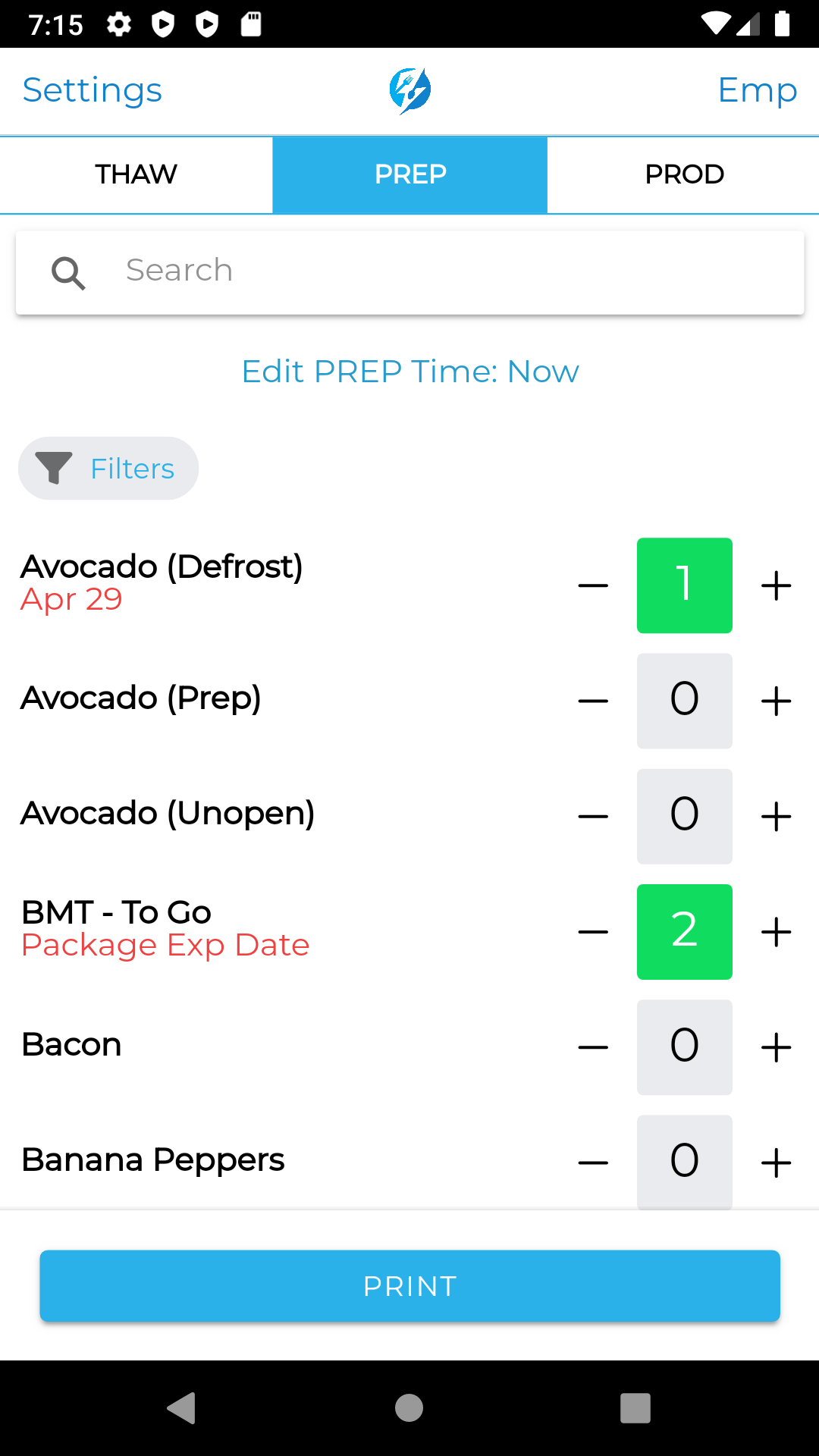Tap Emp in the top right
Screen dimensions: 819x1456
(758, 89)
